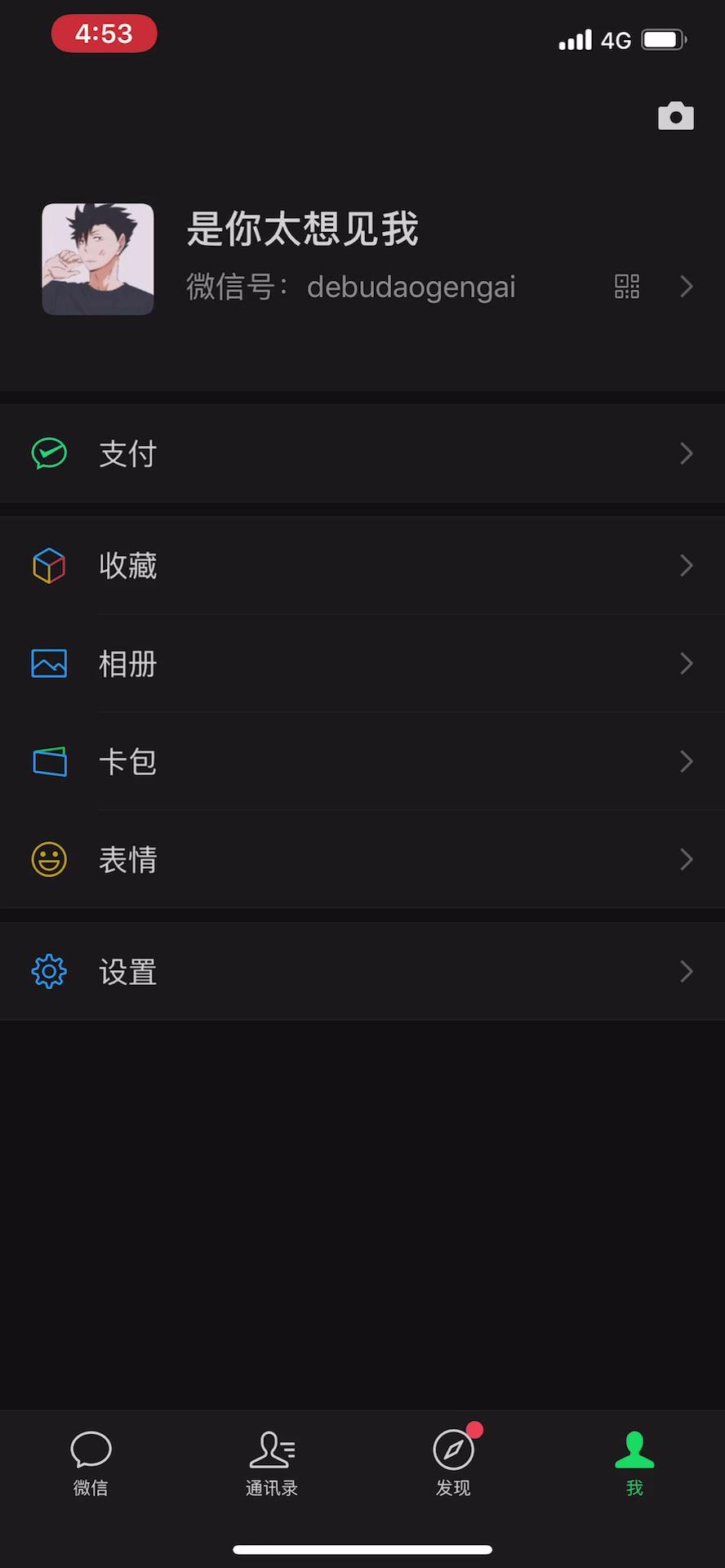Image resolution: width=725 pixels, height=1568 pixels.
Task: Open the camera icon at top
Action: 676,117
